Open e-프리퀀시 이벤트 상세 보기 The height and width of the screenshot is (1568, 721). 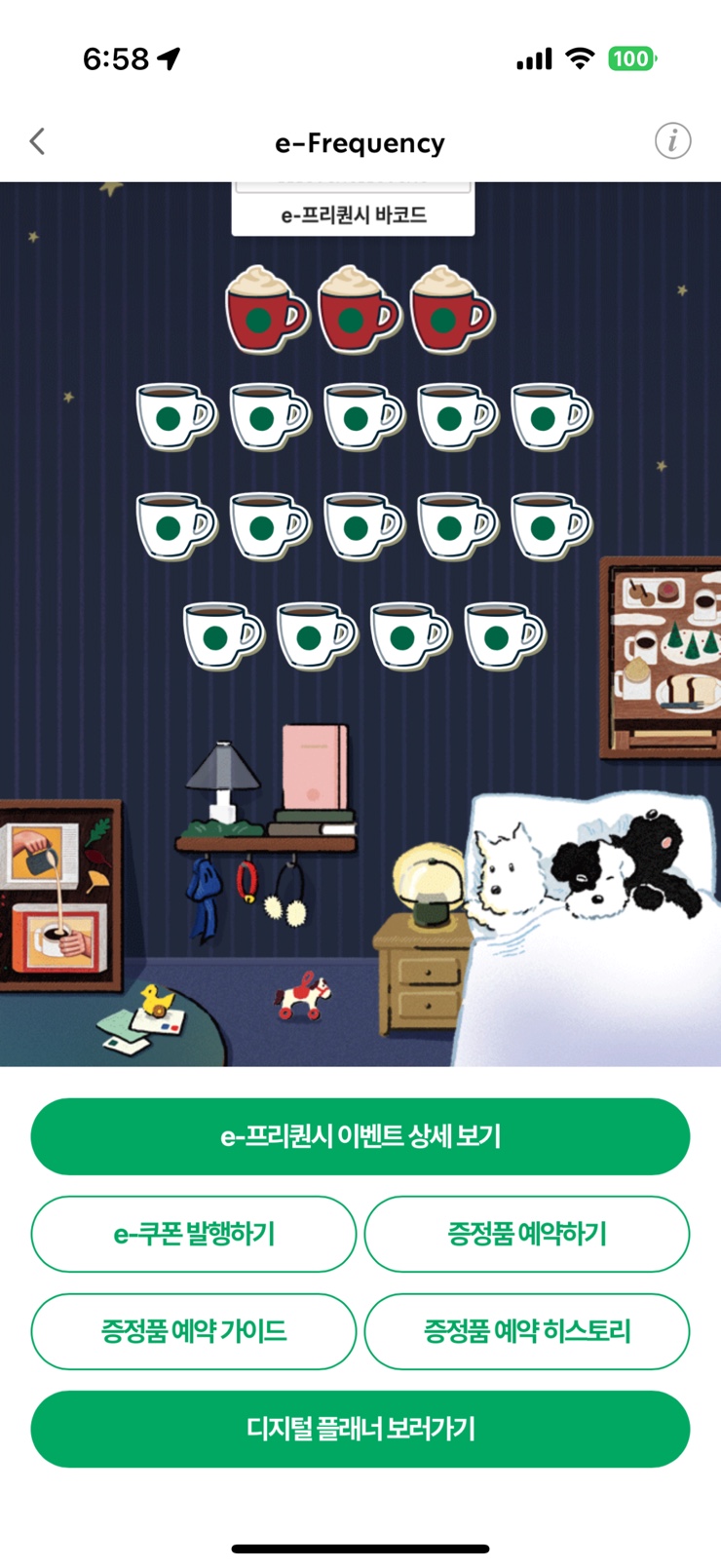point(360,1136)
